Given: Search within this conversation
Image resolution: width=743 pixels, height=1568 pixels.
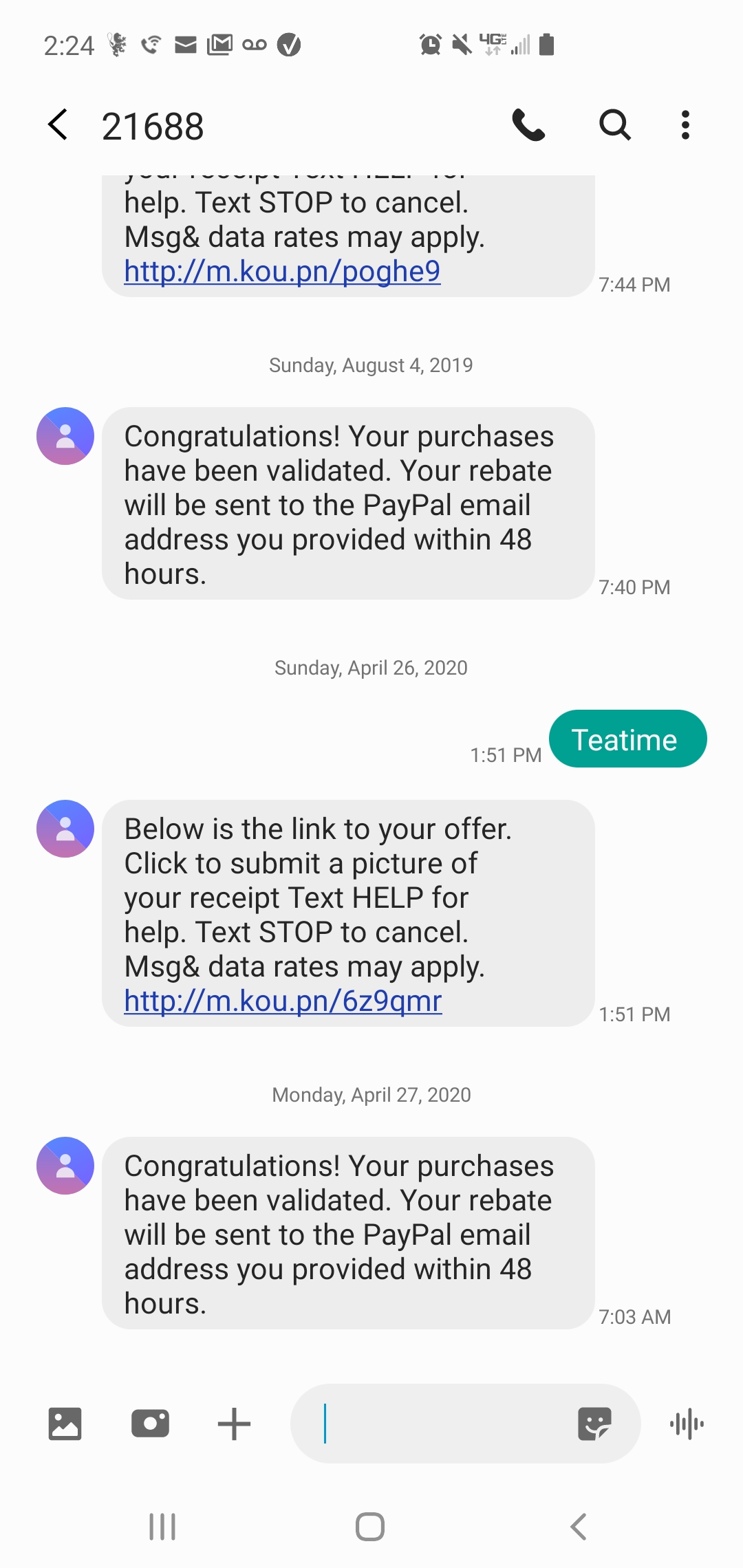Looking at the screenshot, I should click(x=615, y=125).
